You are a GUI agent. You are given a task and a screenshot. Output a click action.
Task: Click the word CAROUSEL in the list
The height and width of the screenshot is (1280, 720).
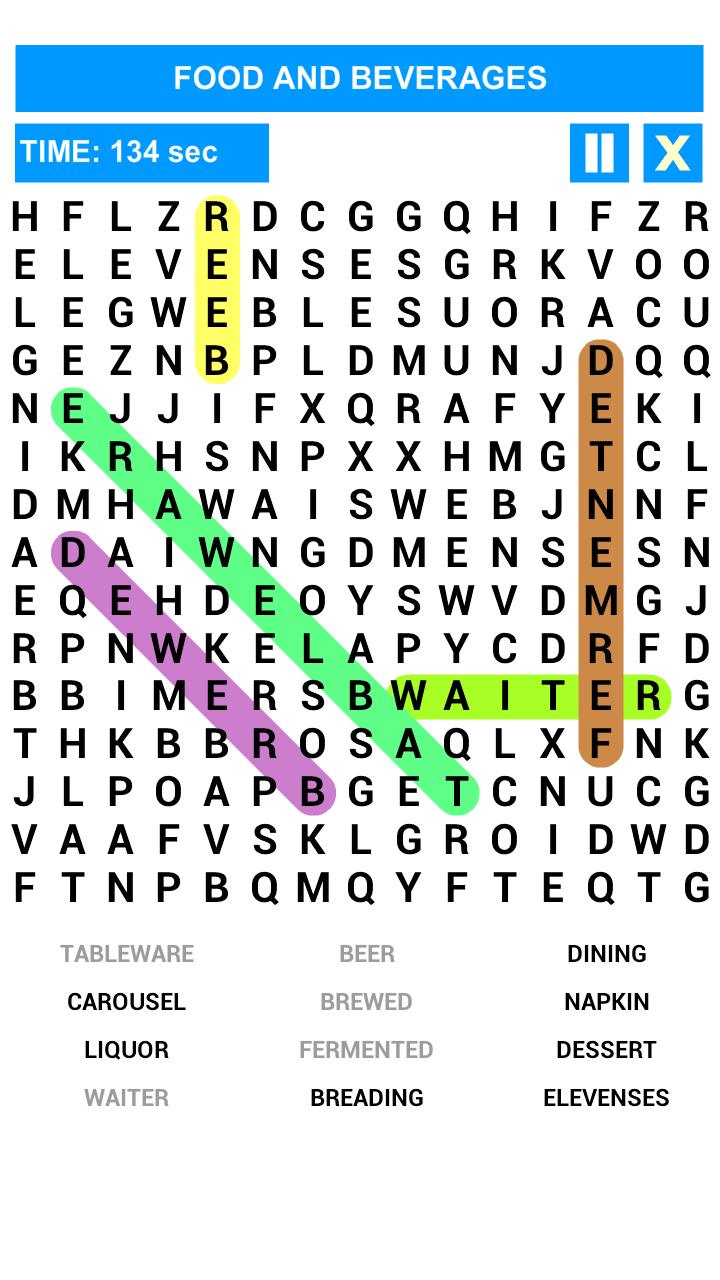[127, 1001]
